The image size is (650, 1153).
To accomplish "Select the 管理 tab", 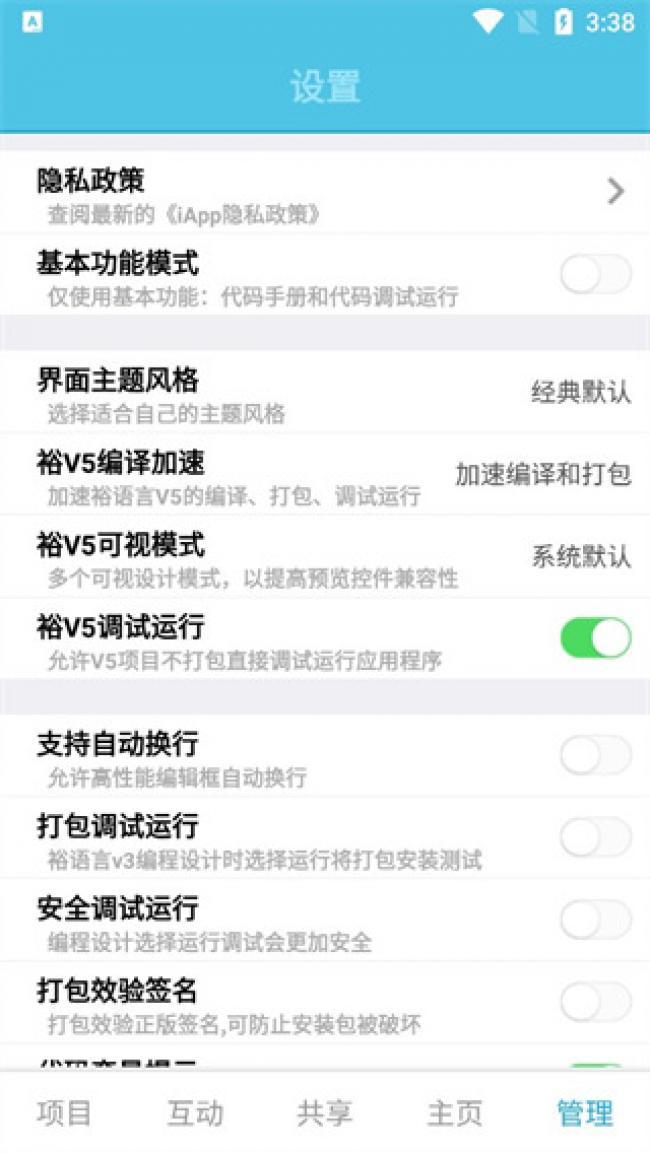I will coord(585,1113).
